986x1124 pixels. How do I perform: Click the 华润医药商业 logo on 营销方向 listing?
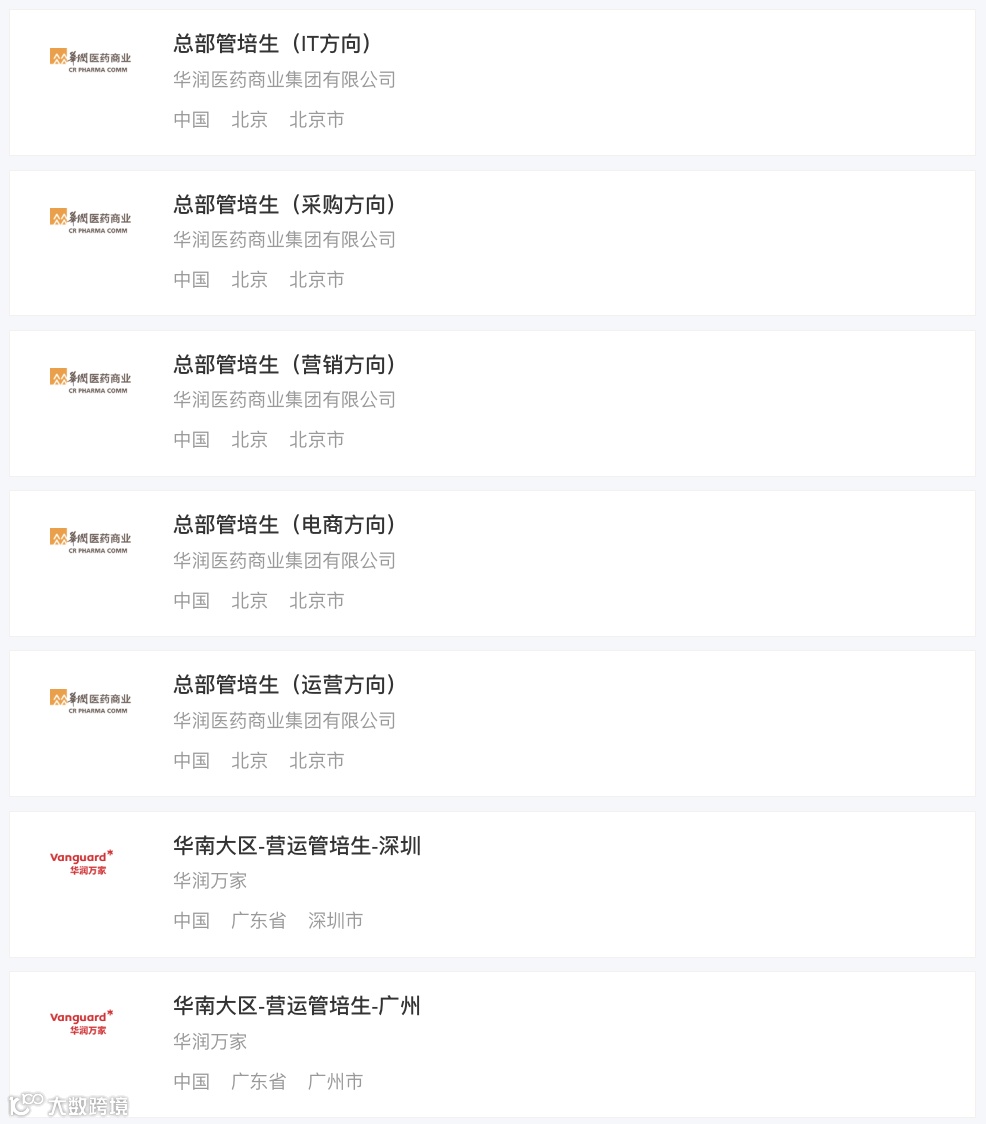(x=90, y=378)
